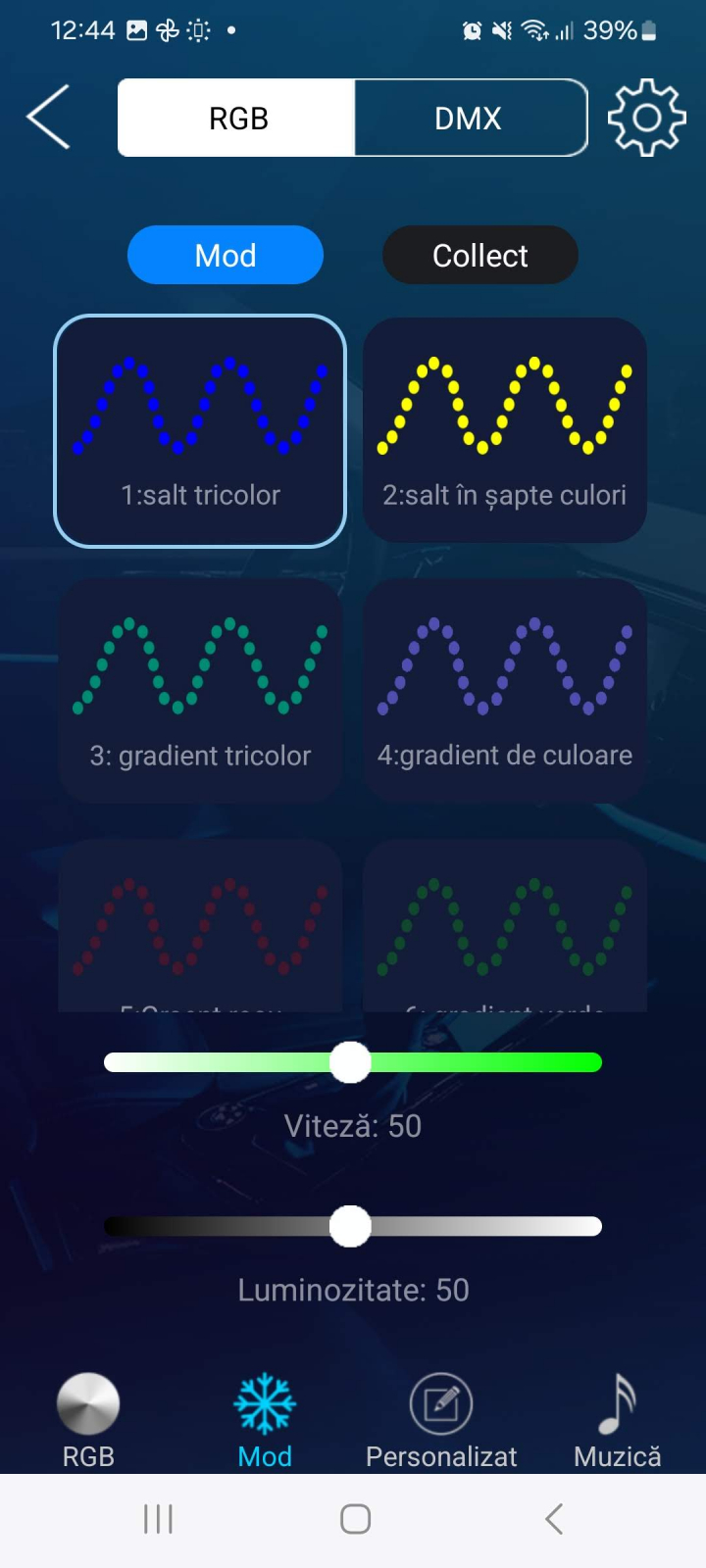Tap the Viteză speed slider
The height and width of the screenshot is (1568, 706).
pos(353,1062)
